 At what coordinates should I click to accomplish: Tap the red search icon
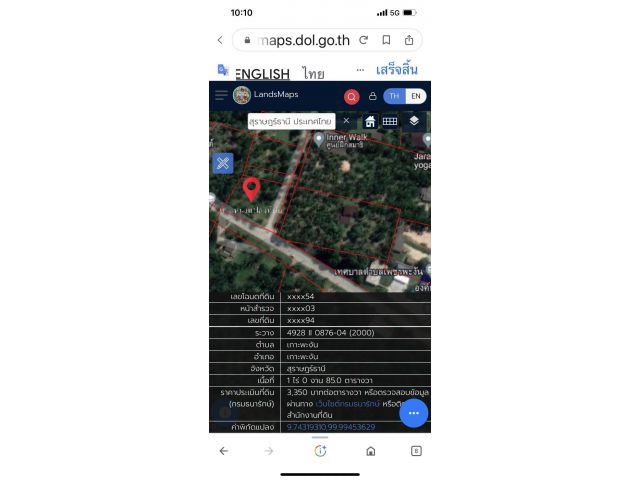pos(352,96)
